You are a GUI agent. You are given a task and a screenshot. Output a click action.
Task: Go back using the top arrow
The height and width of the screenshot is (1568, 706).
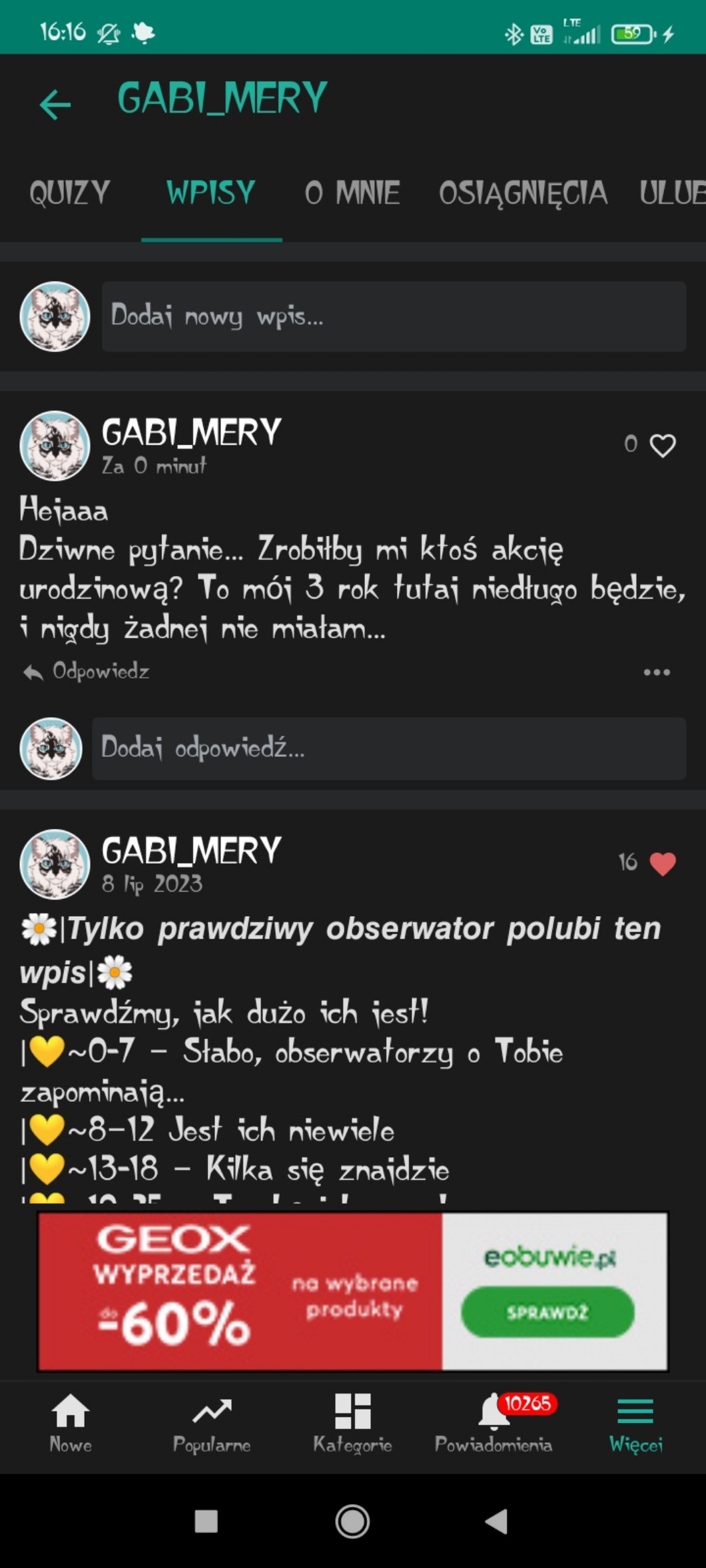coord(55,105)
